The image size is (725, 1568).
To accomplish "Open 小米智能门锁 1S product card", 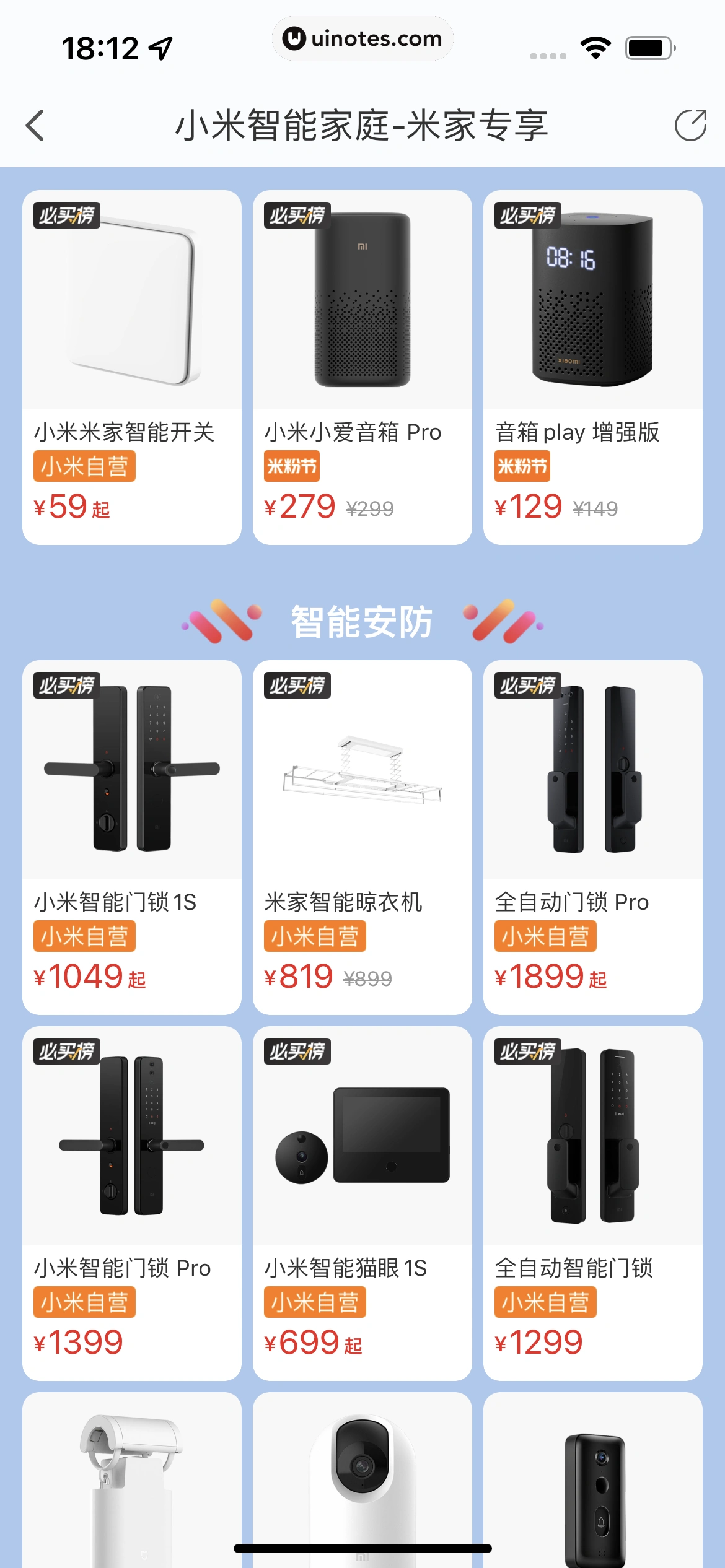I will [x=131, y=836].
